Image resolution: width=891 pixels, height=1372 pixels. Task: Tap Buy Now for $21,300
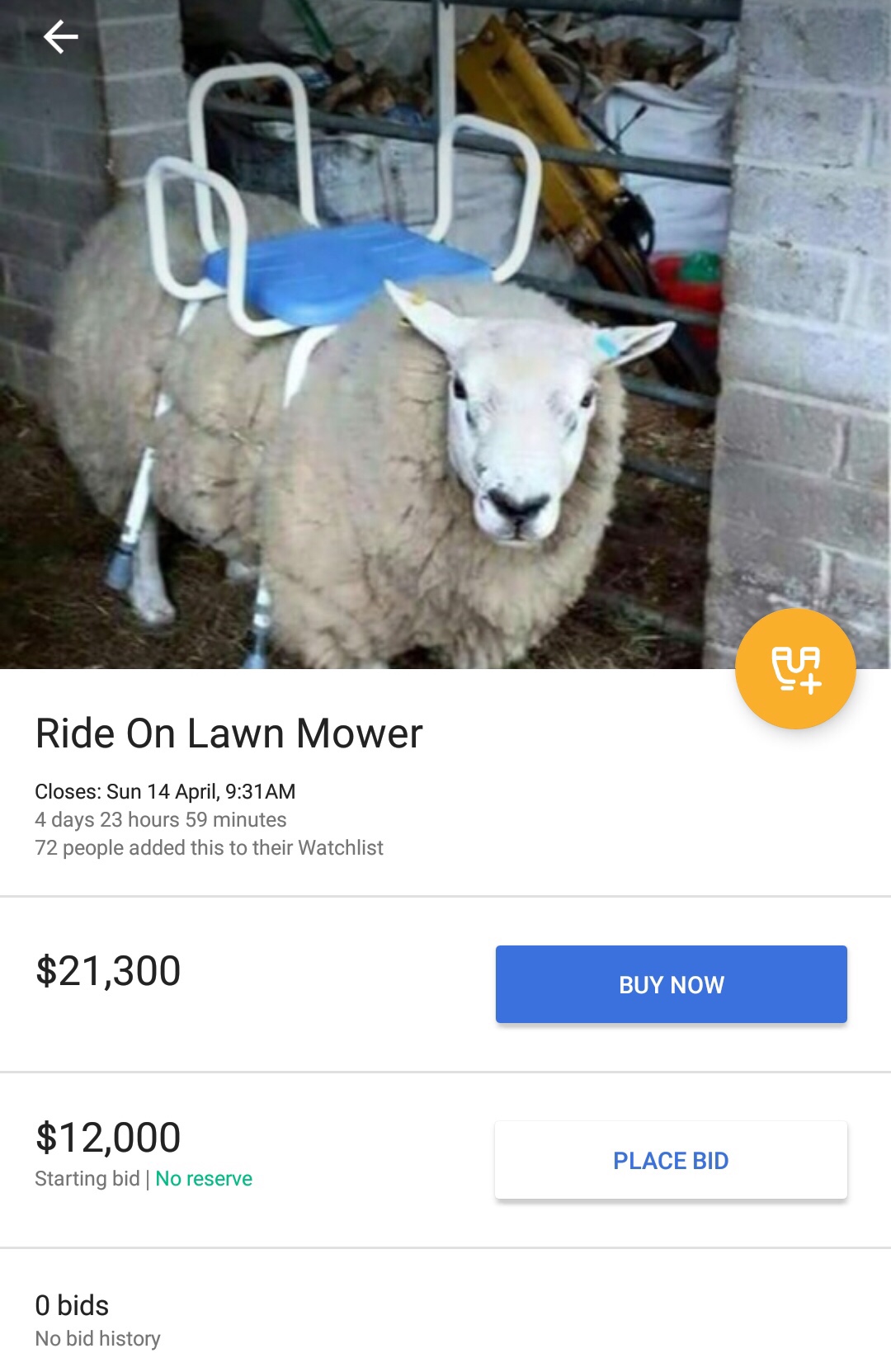point(671,984)
